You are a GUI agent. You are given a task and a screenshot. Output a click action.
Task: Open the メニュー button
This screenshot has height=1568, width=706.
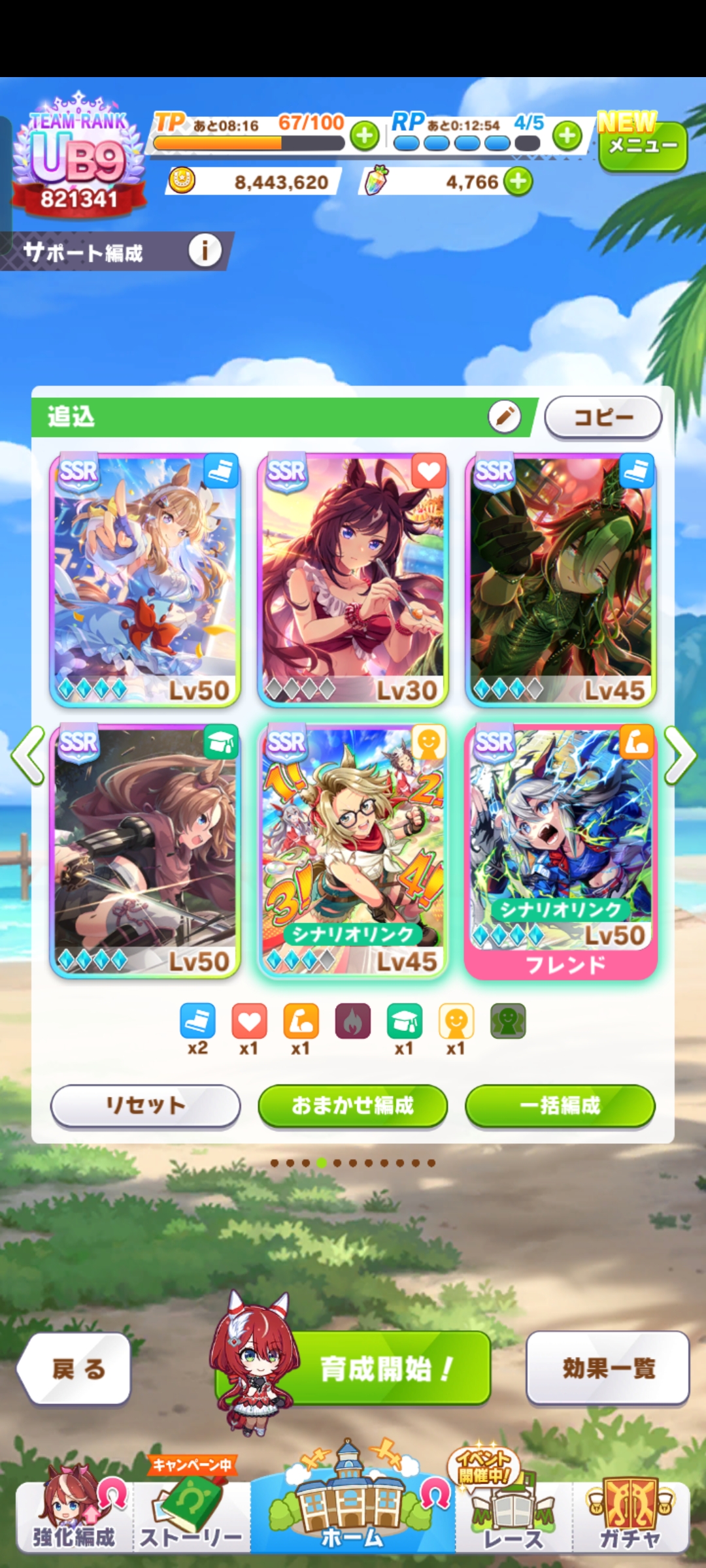(x=643, y=146)
